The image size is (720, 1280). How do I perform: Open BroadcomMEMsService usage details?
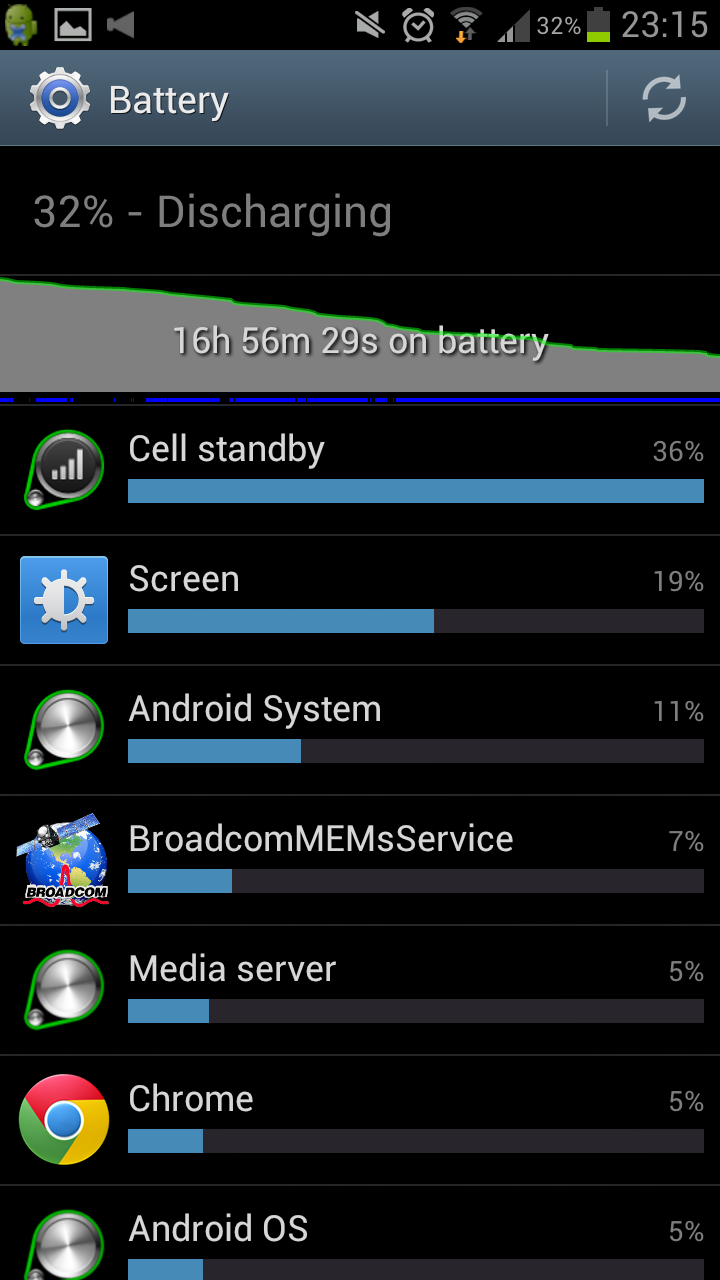[x=360, y=861]
